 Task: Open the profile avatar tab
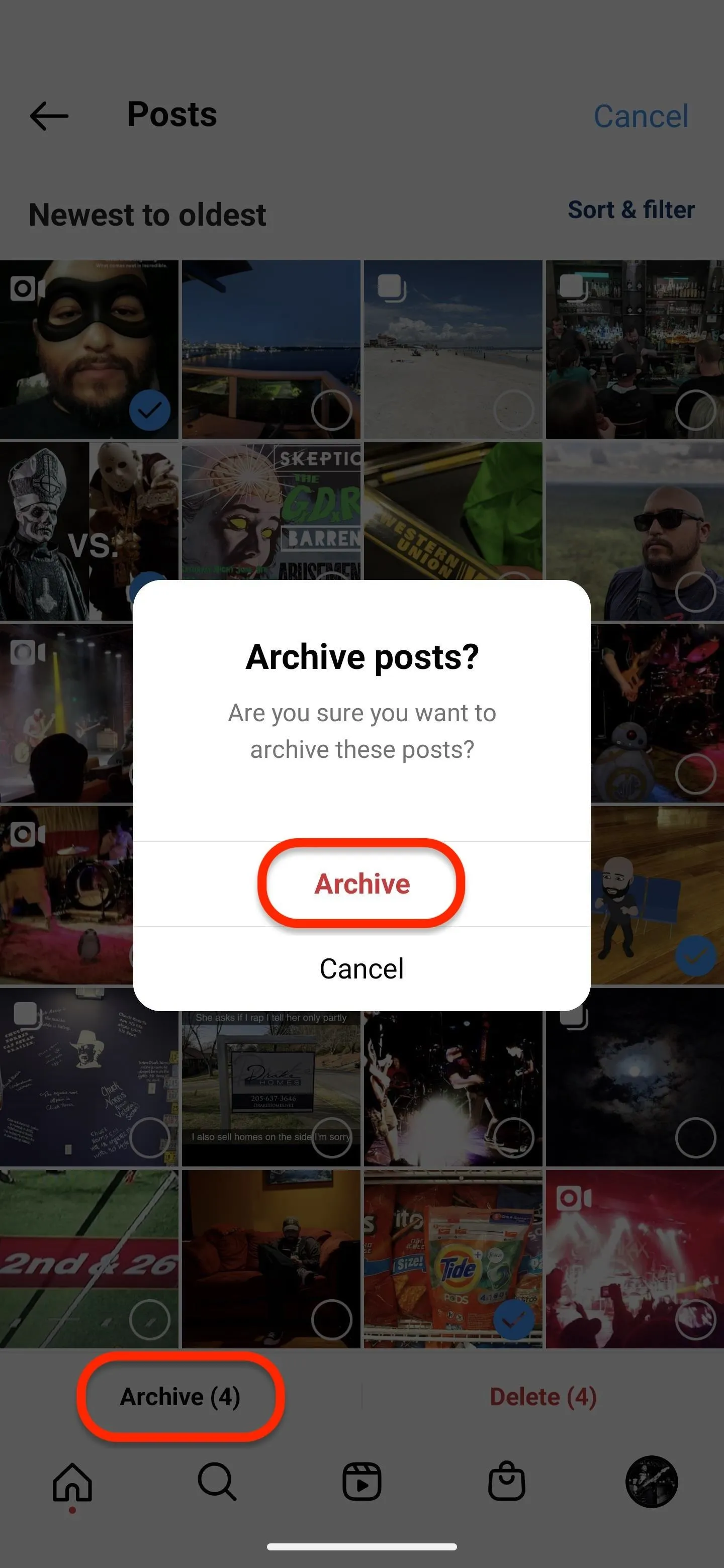[652, 1482]
